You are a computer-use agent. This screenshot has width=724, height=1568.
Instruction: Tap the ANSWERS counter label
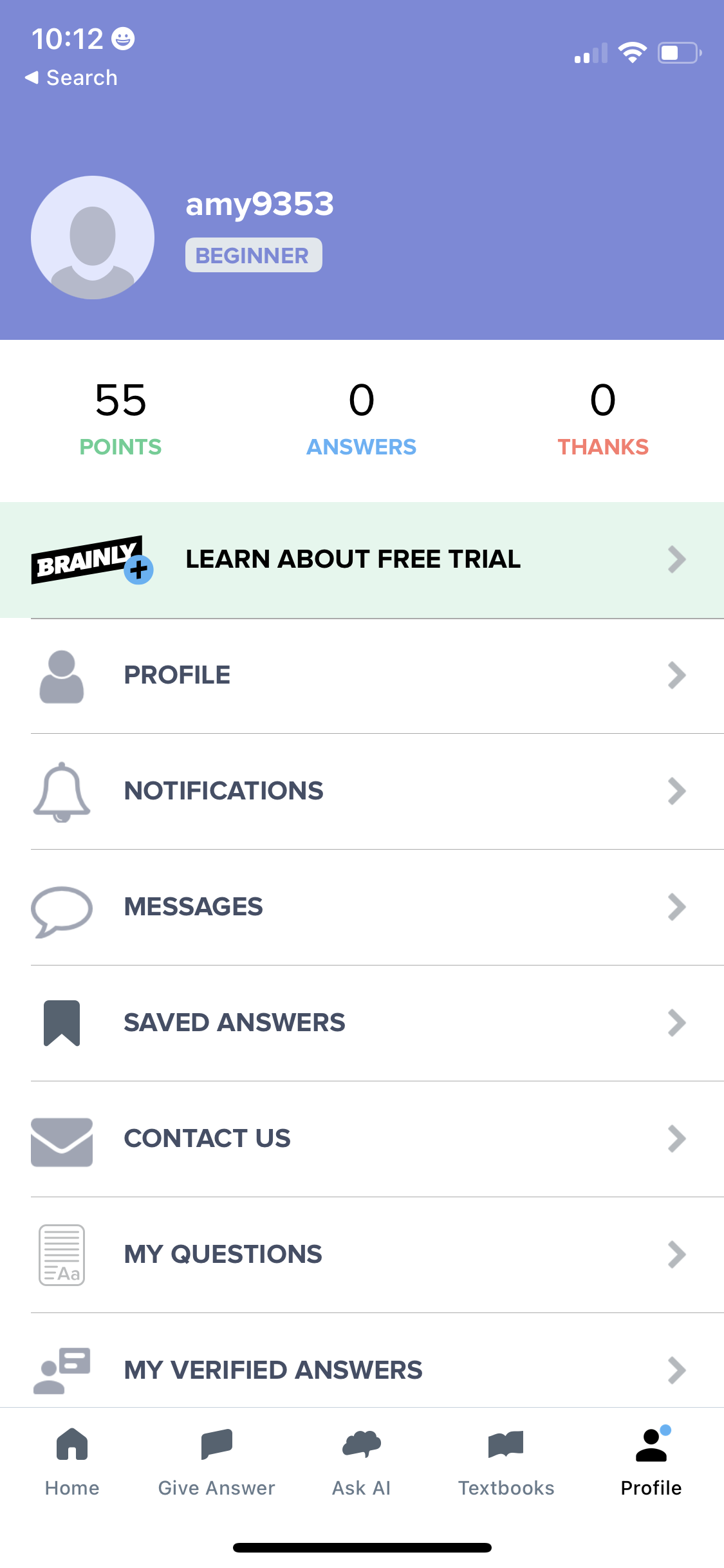click(x=362, y=447)
